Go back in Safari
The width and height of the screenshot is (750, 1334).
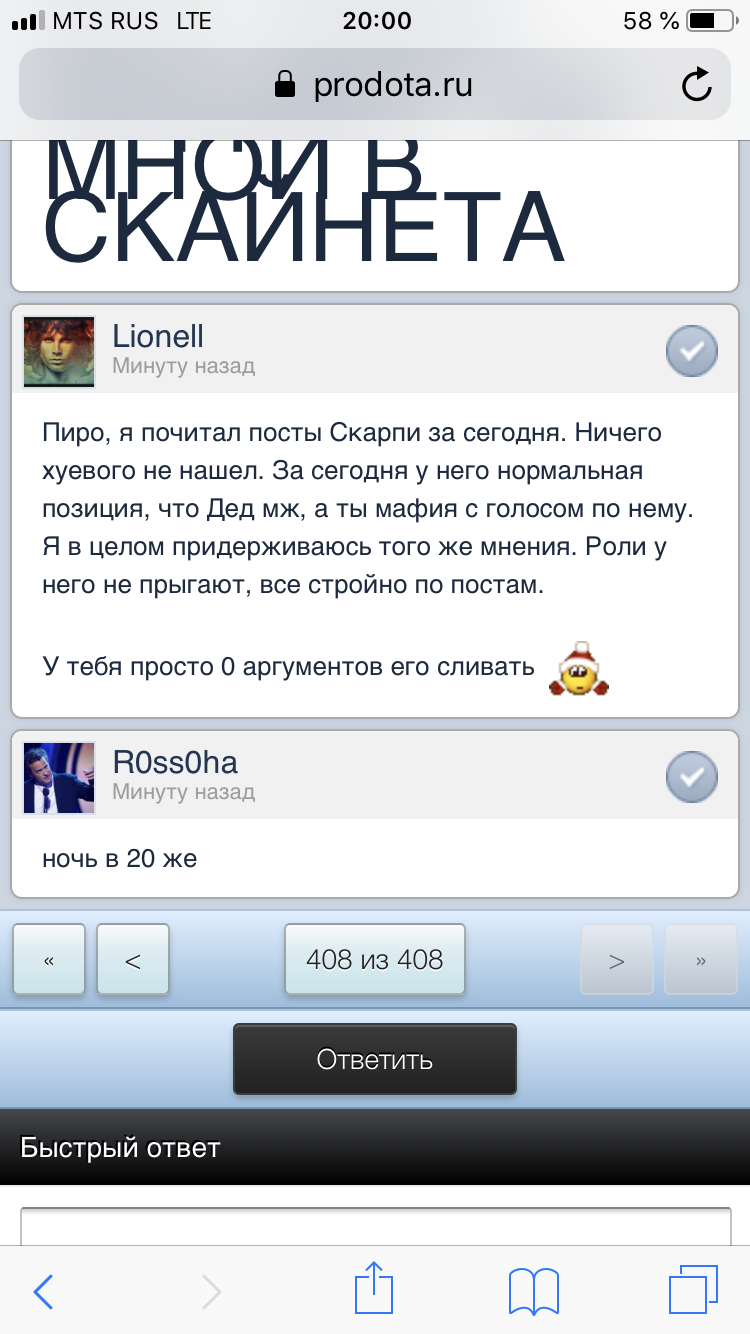point(44,1291)
